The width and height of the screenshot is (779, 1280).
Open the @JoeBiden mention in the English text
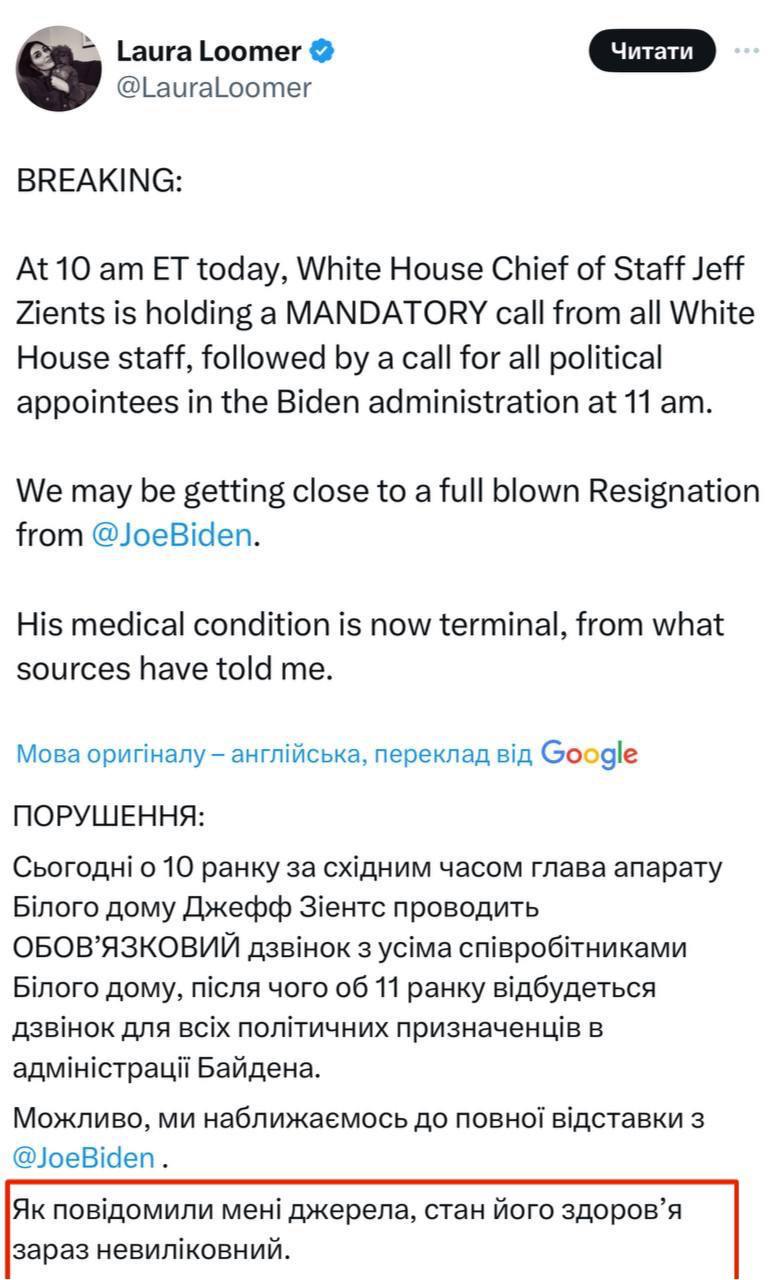pyautogui.click(x=171, y=535)
